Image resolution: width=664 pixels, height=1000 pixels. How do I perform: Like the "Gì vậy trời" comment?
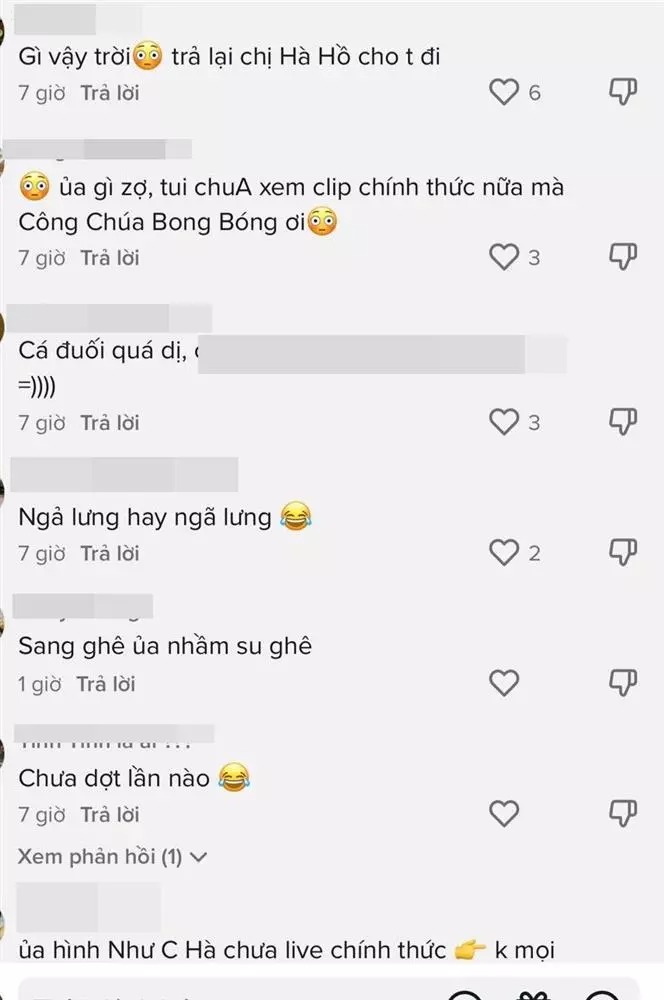tap(504, 93)
